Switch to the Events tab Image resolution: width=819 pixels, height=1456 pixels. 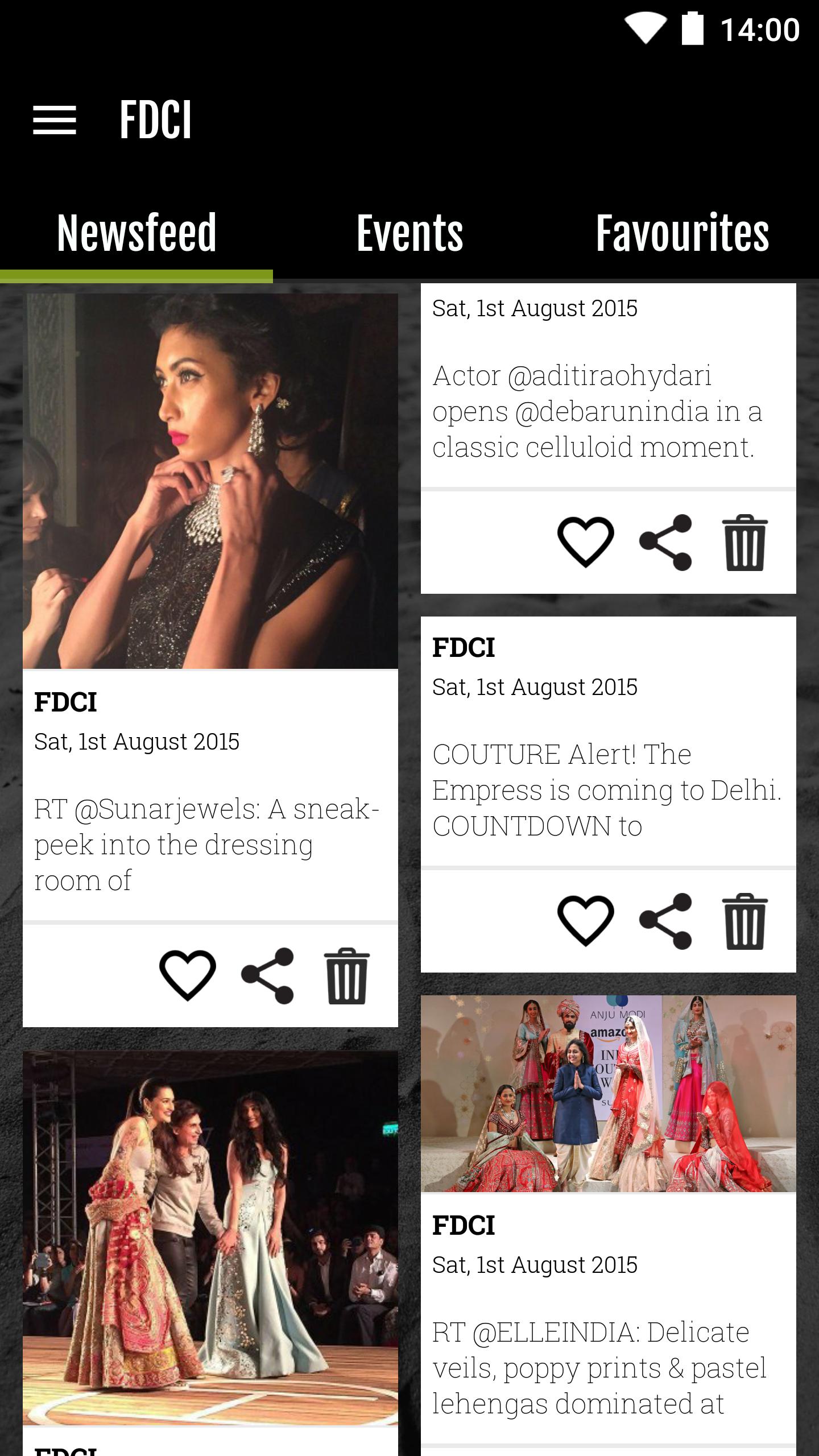pyautogui.click(x=409, y=231)
